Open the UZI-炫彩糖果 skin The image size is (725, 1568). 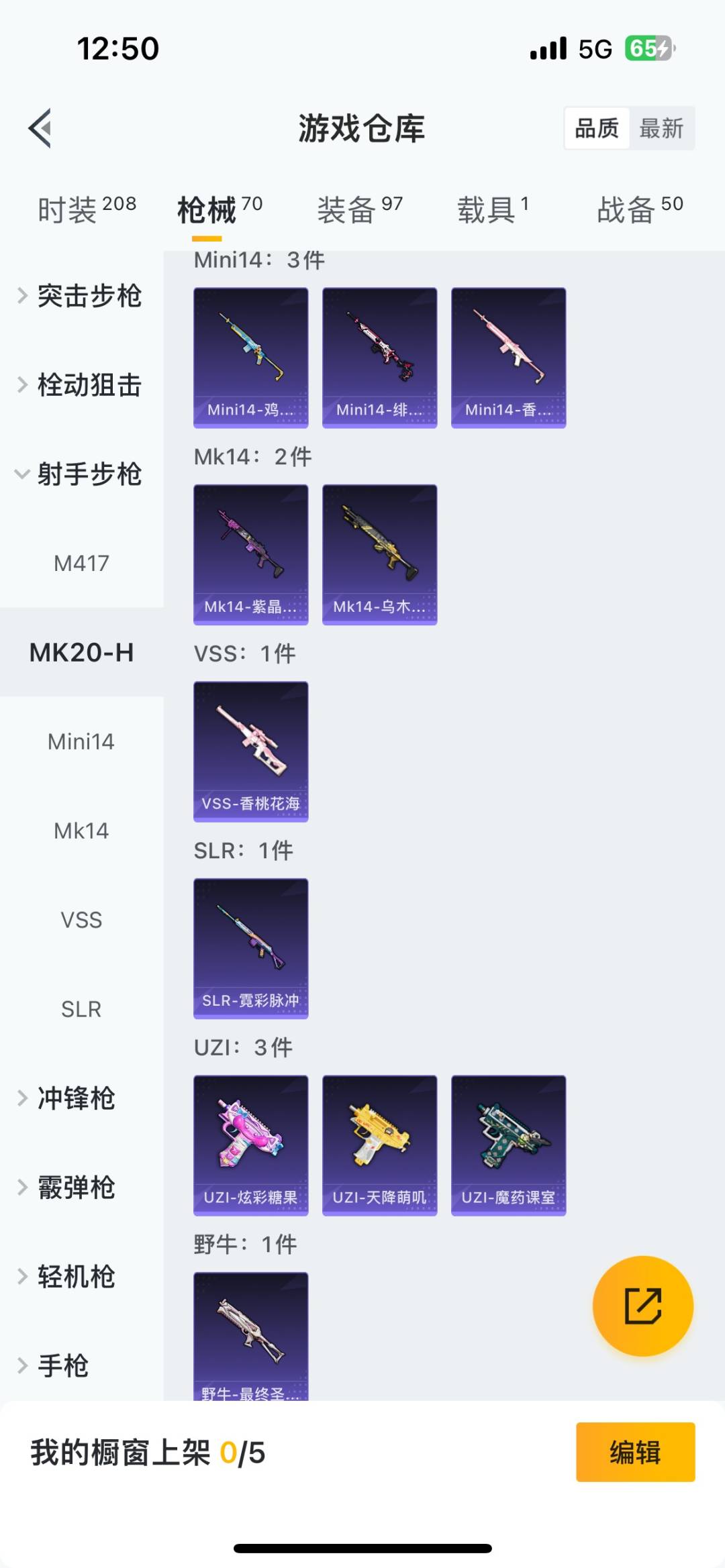pyautogui.click(x=250, y=1144)
